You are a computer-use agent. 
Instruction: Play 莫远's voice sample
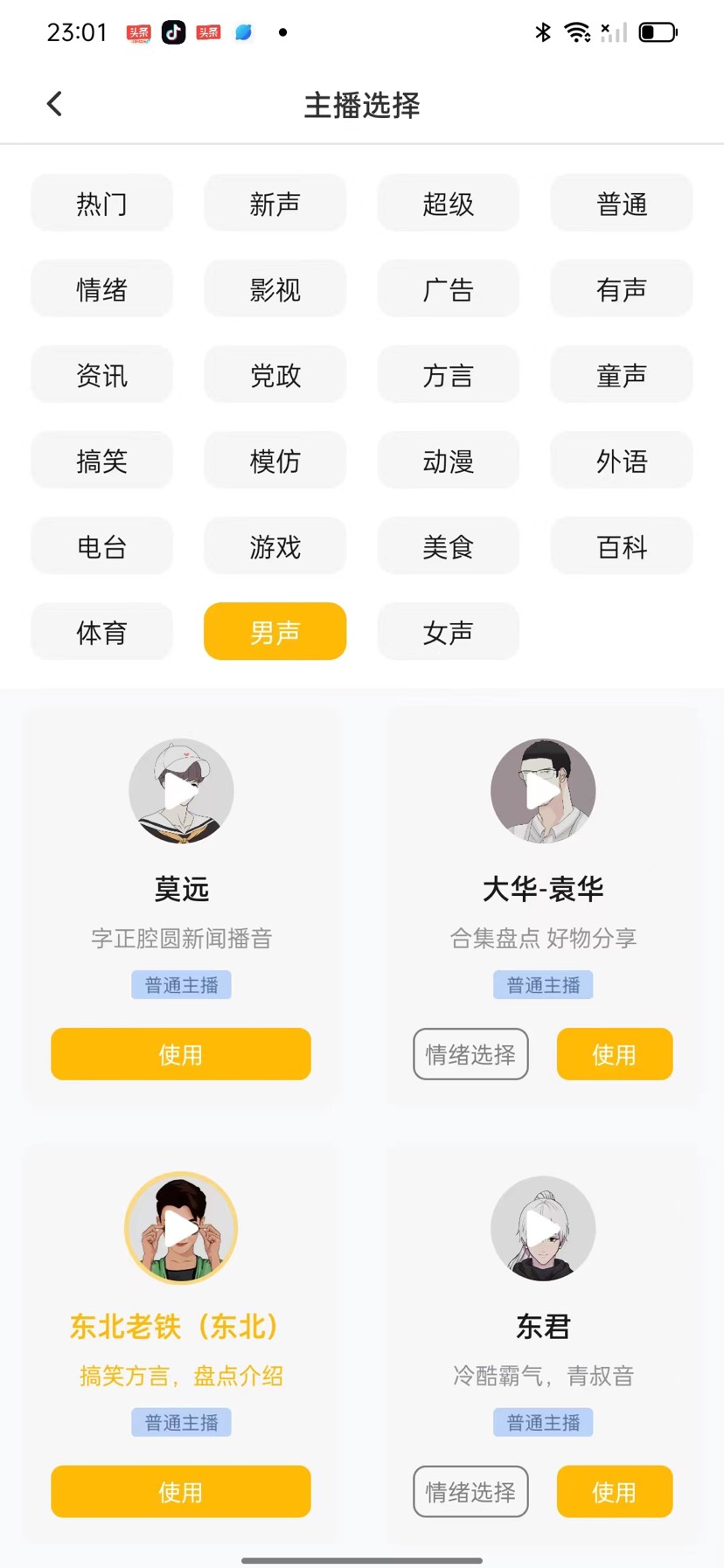tap(181, 791)
